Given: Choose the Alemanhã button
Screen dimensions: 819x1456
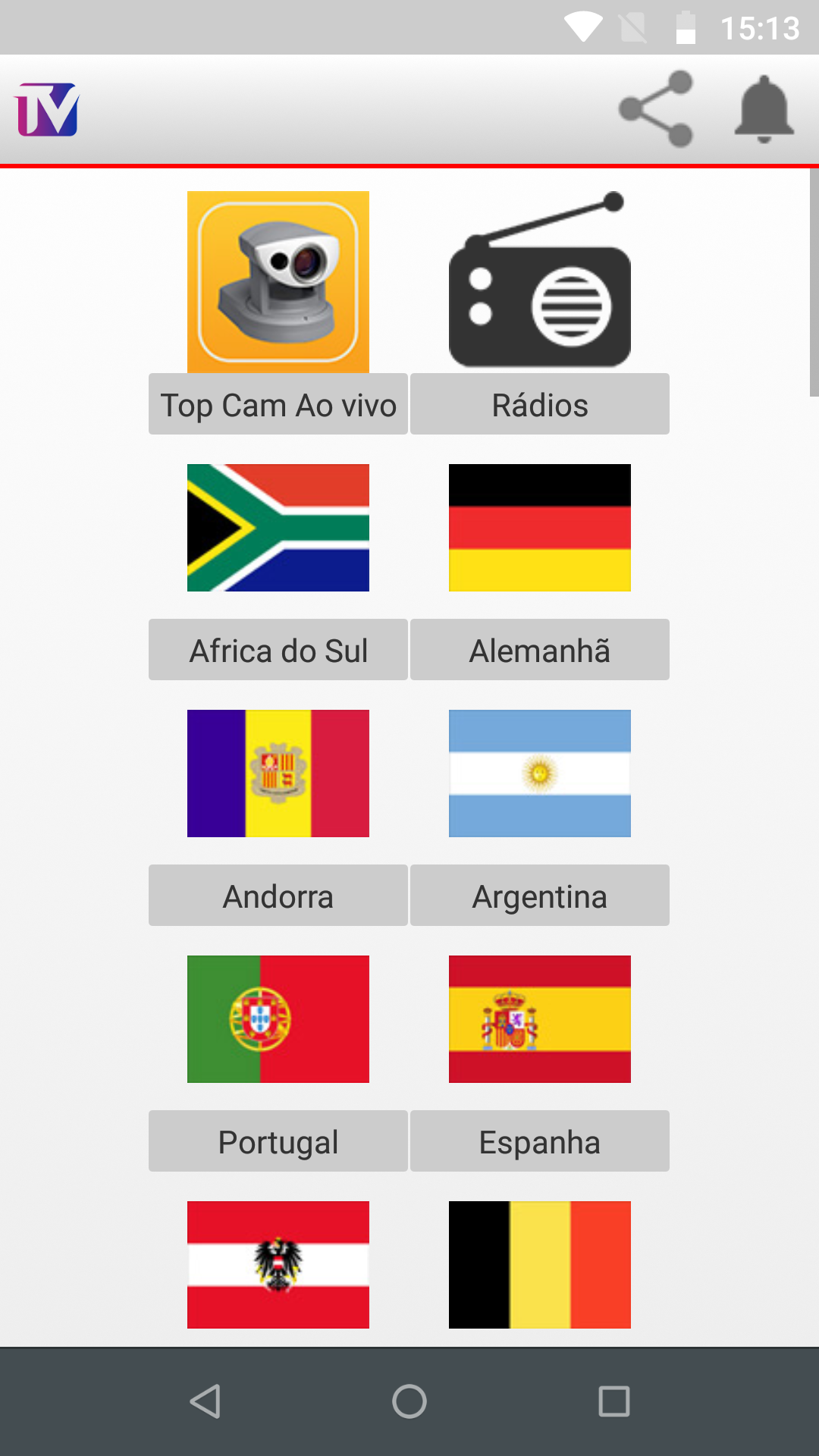Looking at the screenshot, I should (540, 650).
